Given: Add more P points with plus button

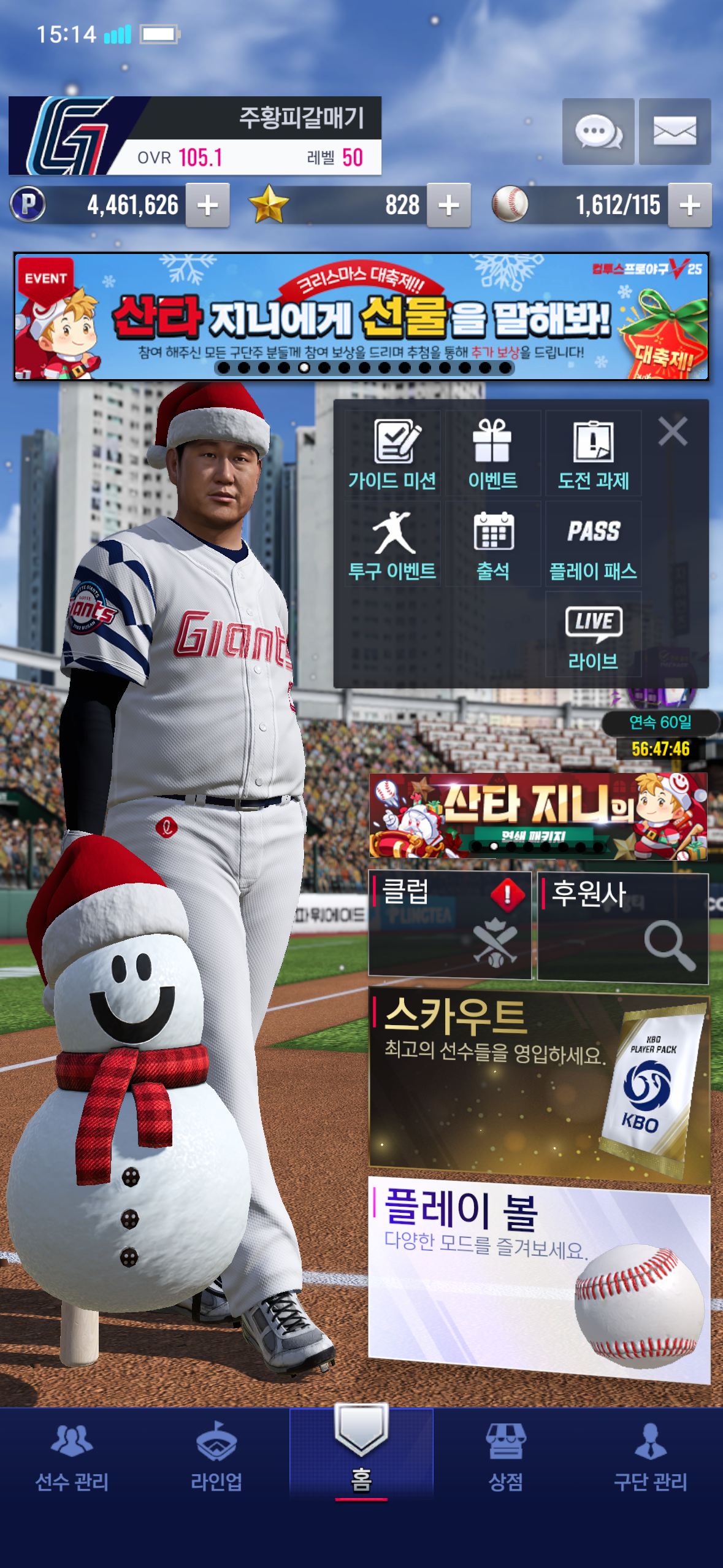Looking at the screenshot, I should coord(208,206).
